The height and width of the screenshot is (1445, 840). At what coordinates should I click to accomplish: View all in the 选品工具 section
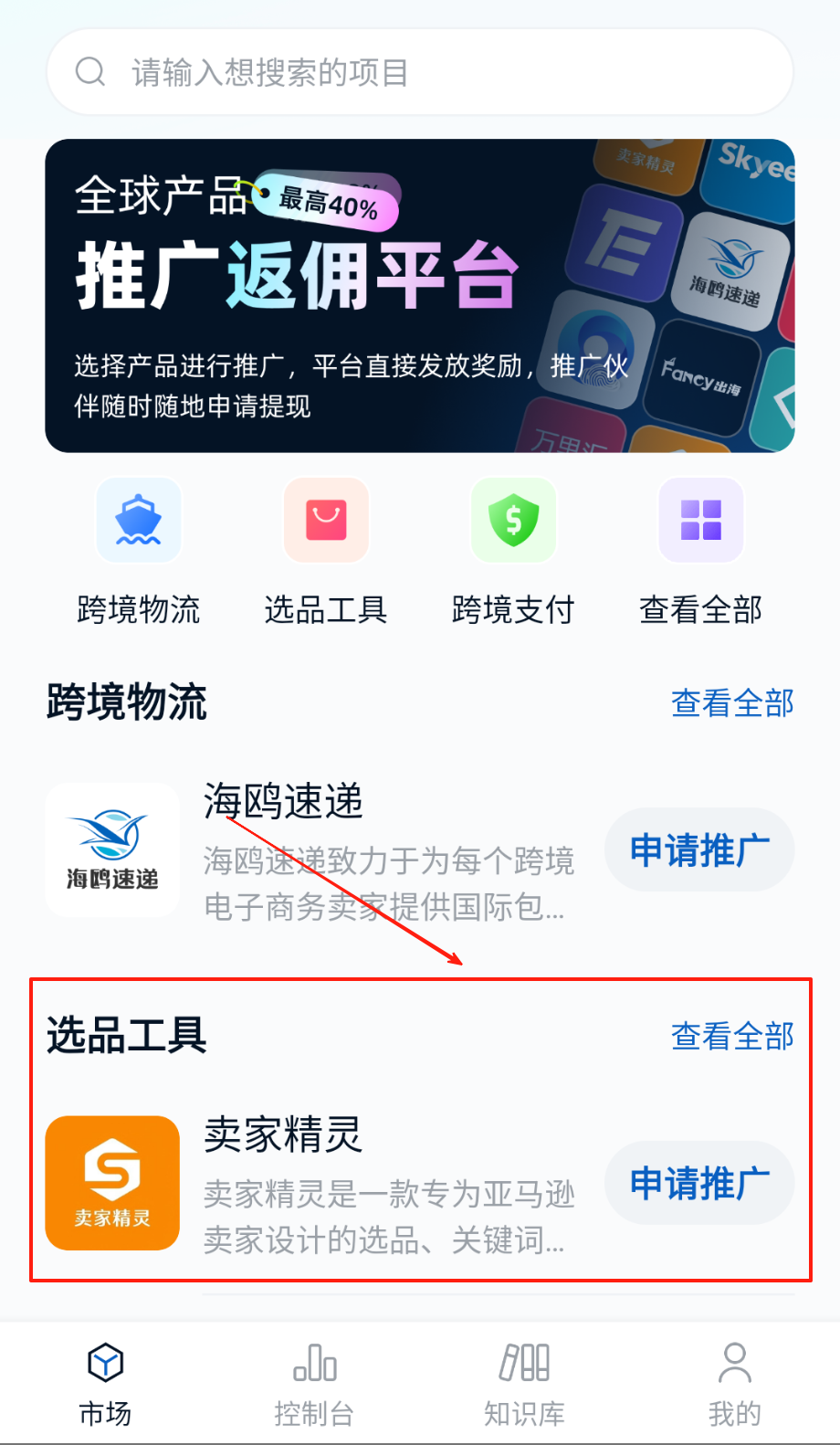[x=732, y=1037]
